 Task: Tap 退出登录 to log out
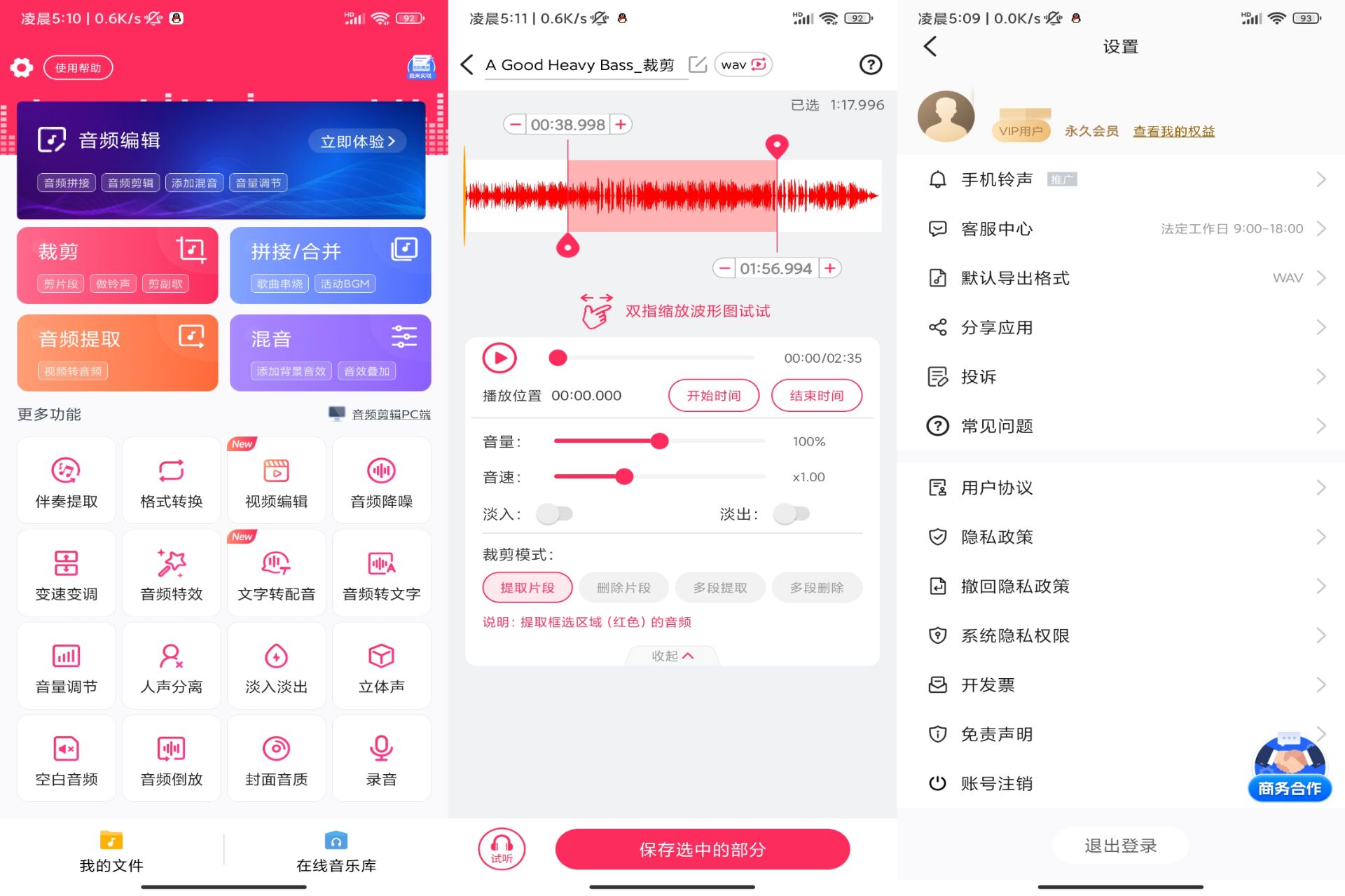1120,846
